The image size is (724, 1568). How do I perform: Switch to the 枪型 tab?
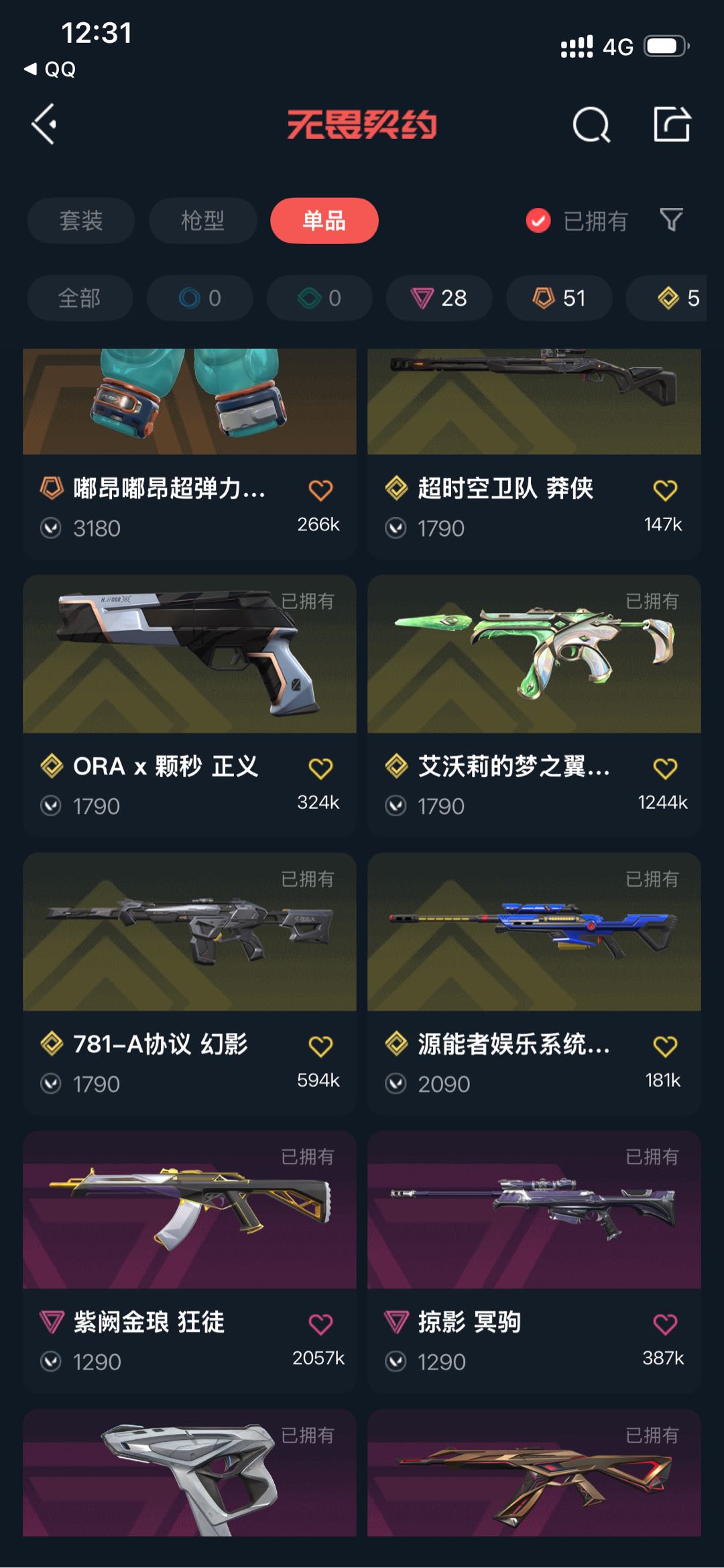(x=202, y=221)
